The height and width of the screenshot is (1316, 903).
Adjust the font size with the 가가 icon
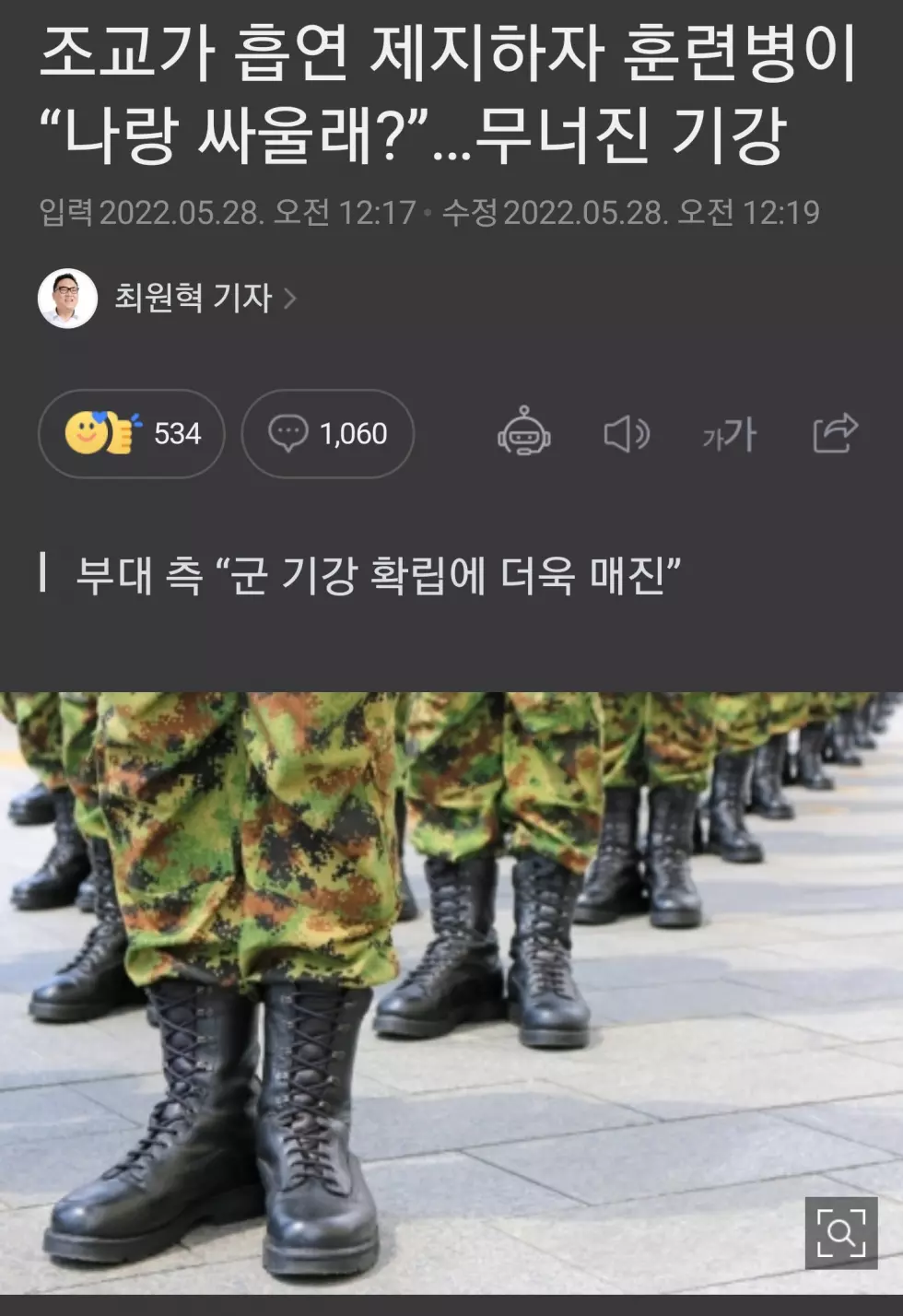coord(729,434)
